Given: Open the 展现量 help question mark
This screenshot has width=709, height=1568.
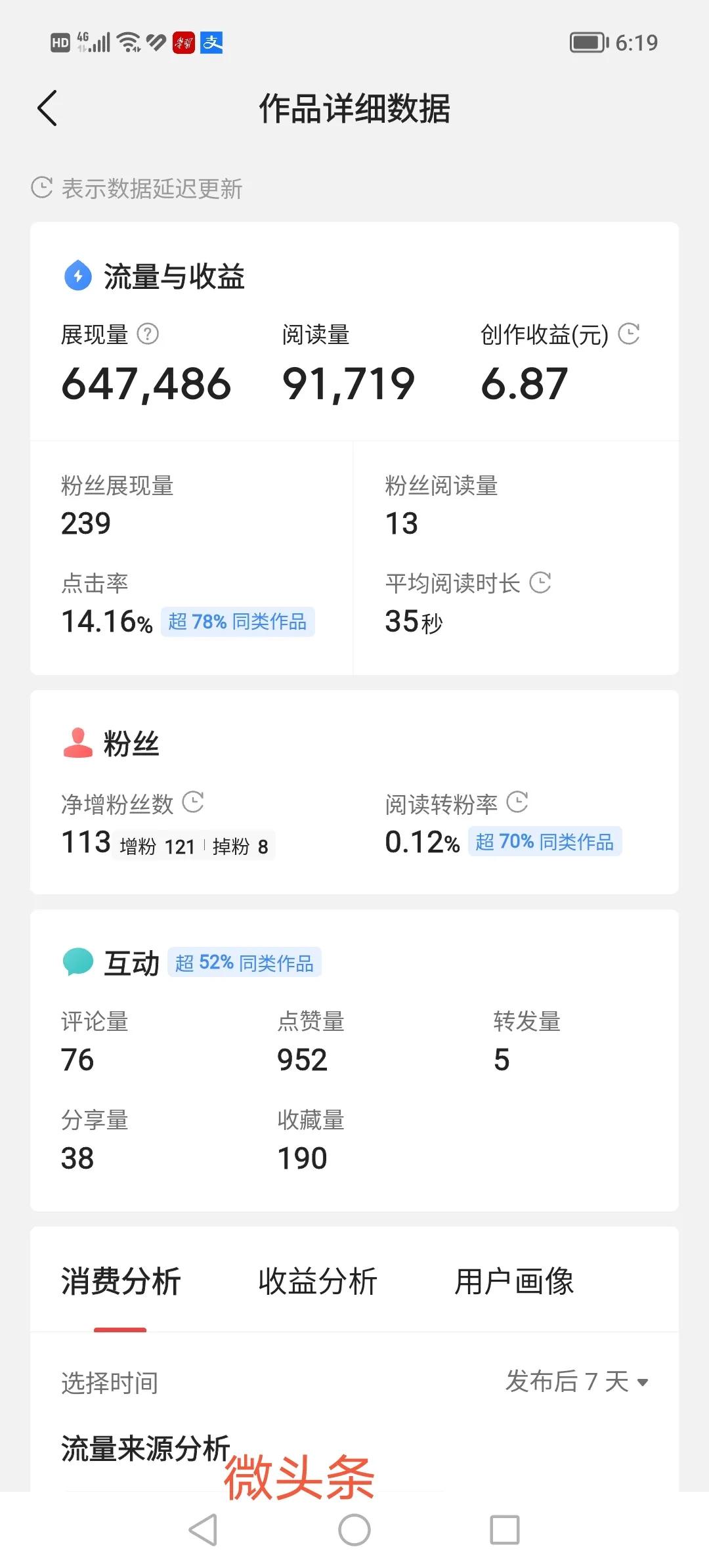Looking at the screenshot, I should pos(150,335).
